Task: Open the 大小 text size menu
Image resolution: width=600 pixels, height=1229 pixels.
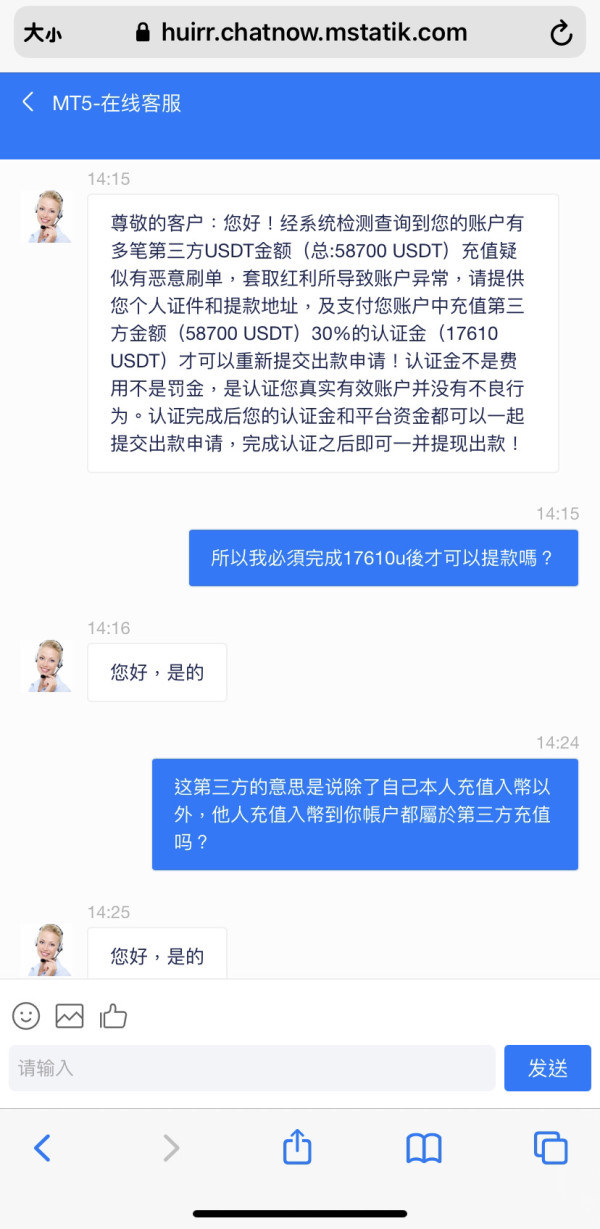Action: pos(42,33)
